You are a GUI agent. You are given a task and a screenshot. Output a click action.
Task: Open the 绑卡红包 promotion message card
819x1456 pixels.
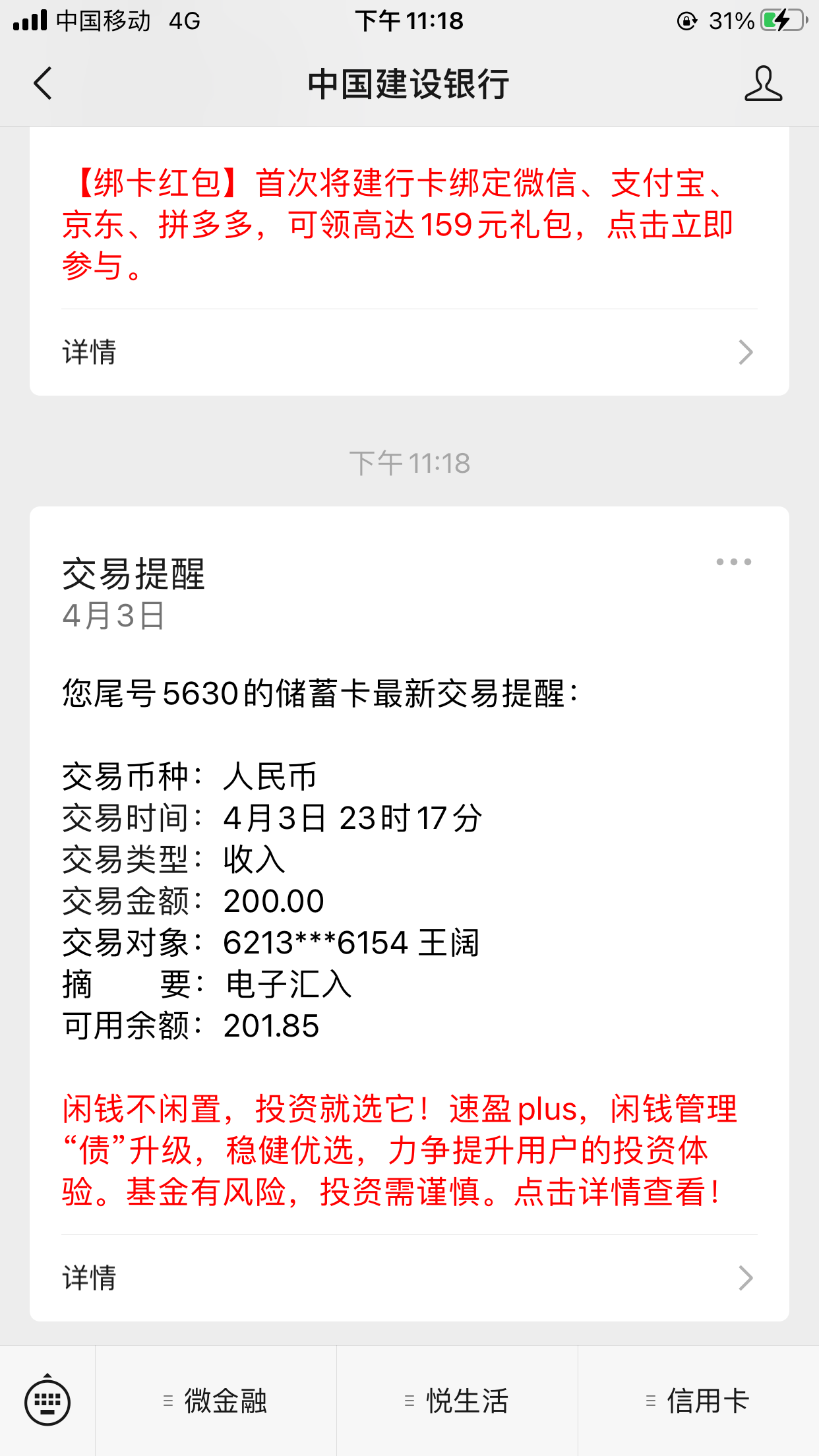pyautogui.click(x=409, y=224)
